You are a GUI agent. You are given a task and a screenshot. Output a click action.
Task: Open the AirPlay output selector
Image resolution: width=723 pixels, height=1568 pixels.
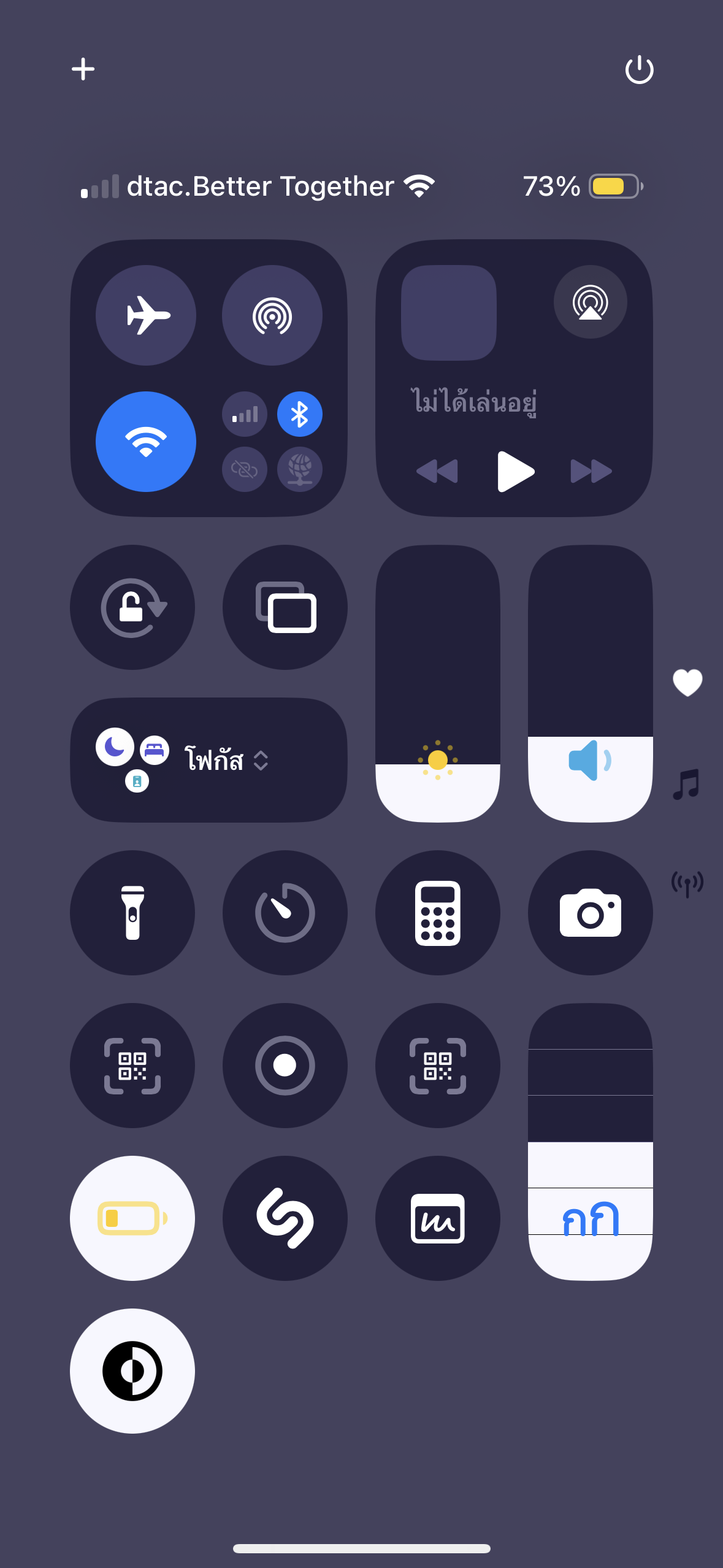590,302
